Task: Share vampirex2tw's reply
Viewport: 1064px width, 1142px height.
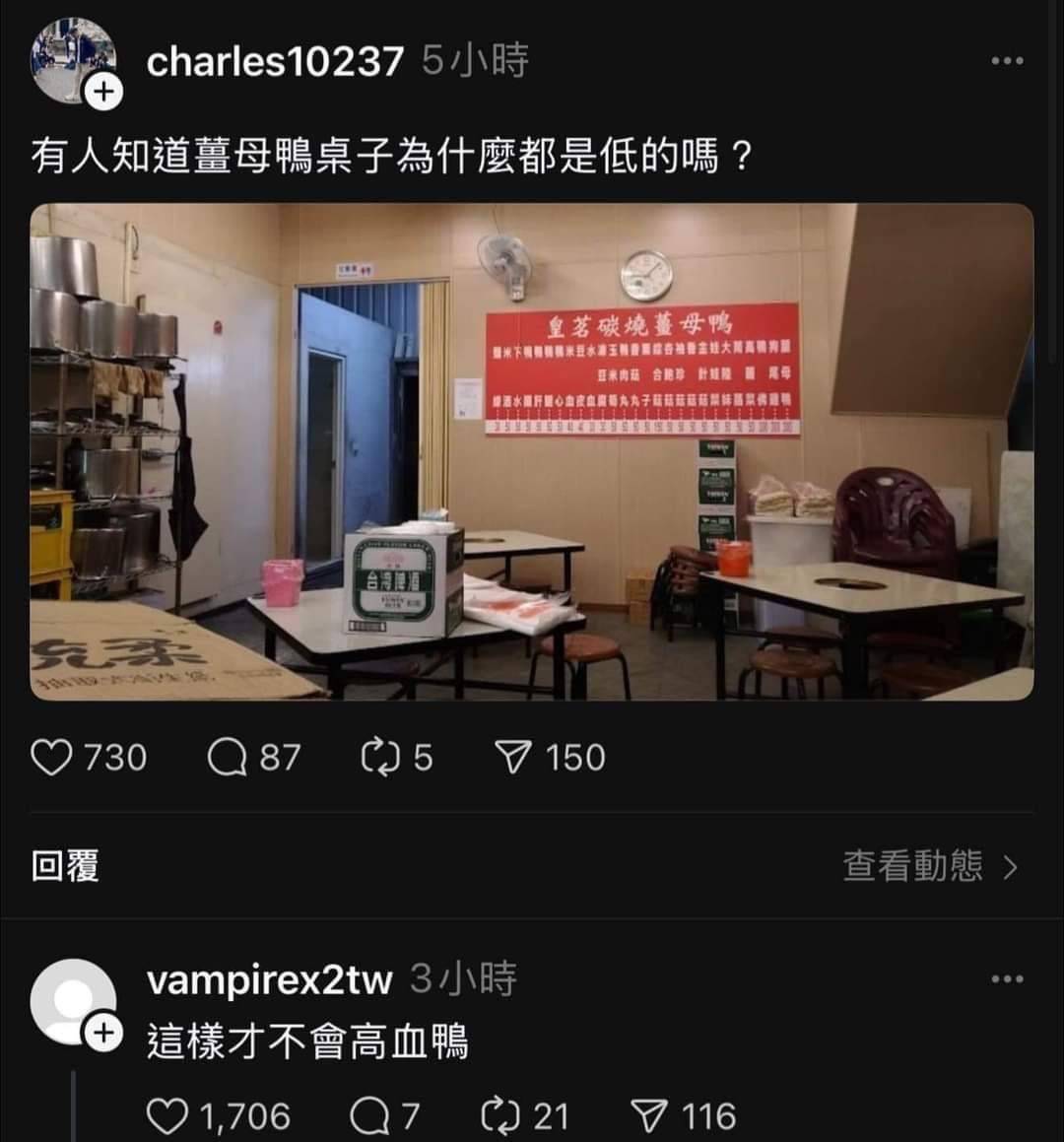Action: pos(648,1116)
